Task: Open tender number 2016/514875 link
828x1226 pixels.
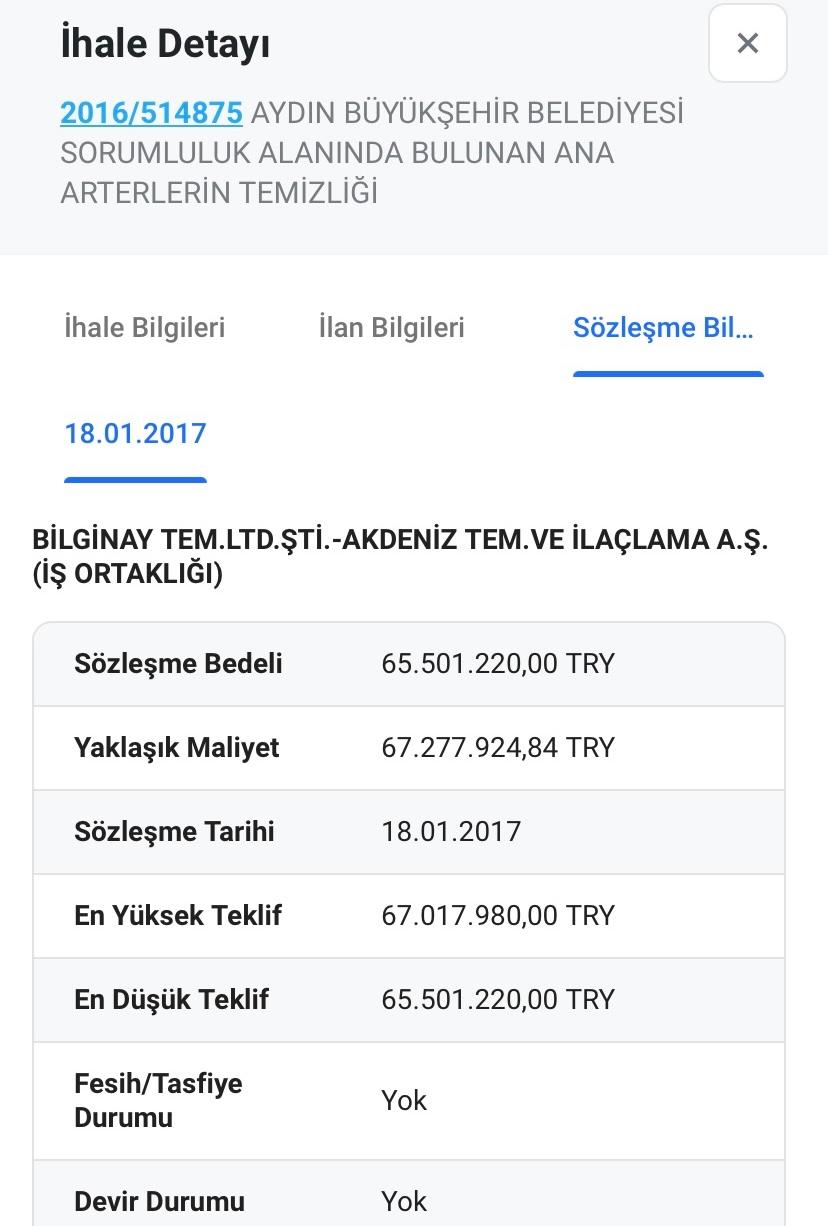Action: click(x=151, y=113)
